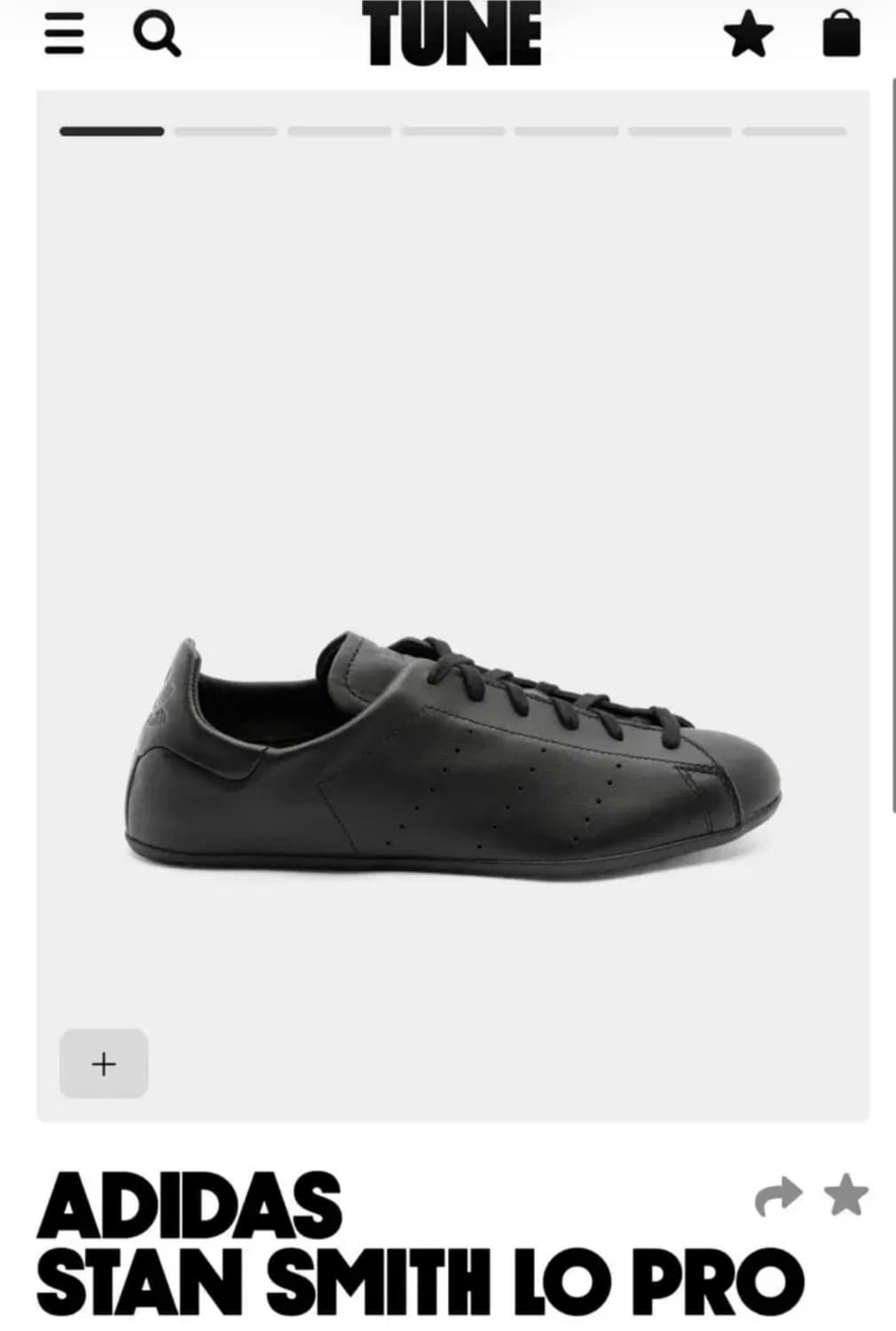Toggle the top-bar star to view saved items
This screenshot has width=896, height=1331.
click(x=750, y=33)
